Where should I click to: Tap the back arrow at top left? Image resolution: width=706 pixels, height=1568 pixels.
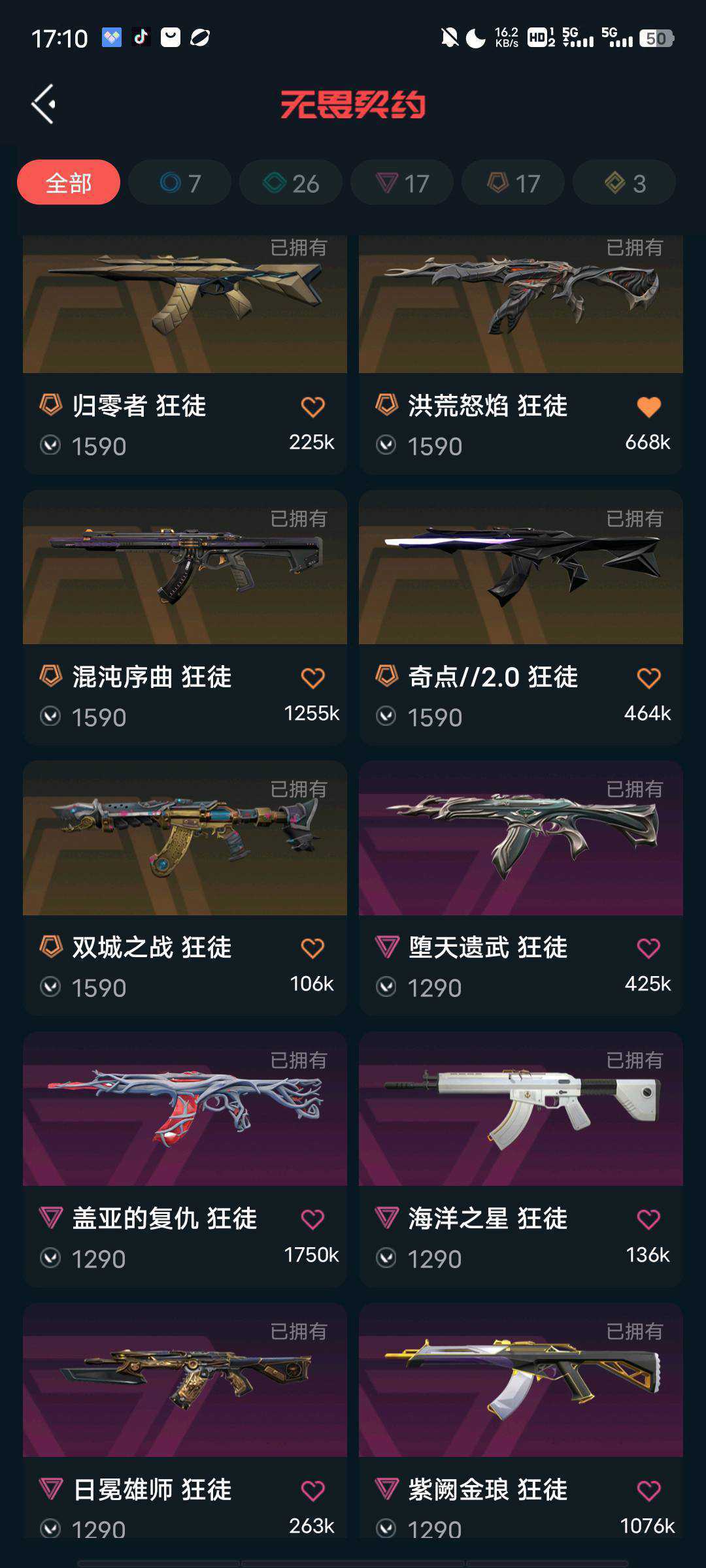click(43, 103)
